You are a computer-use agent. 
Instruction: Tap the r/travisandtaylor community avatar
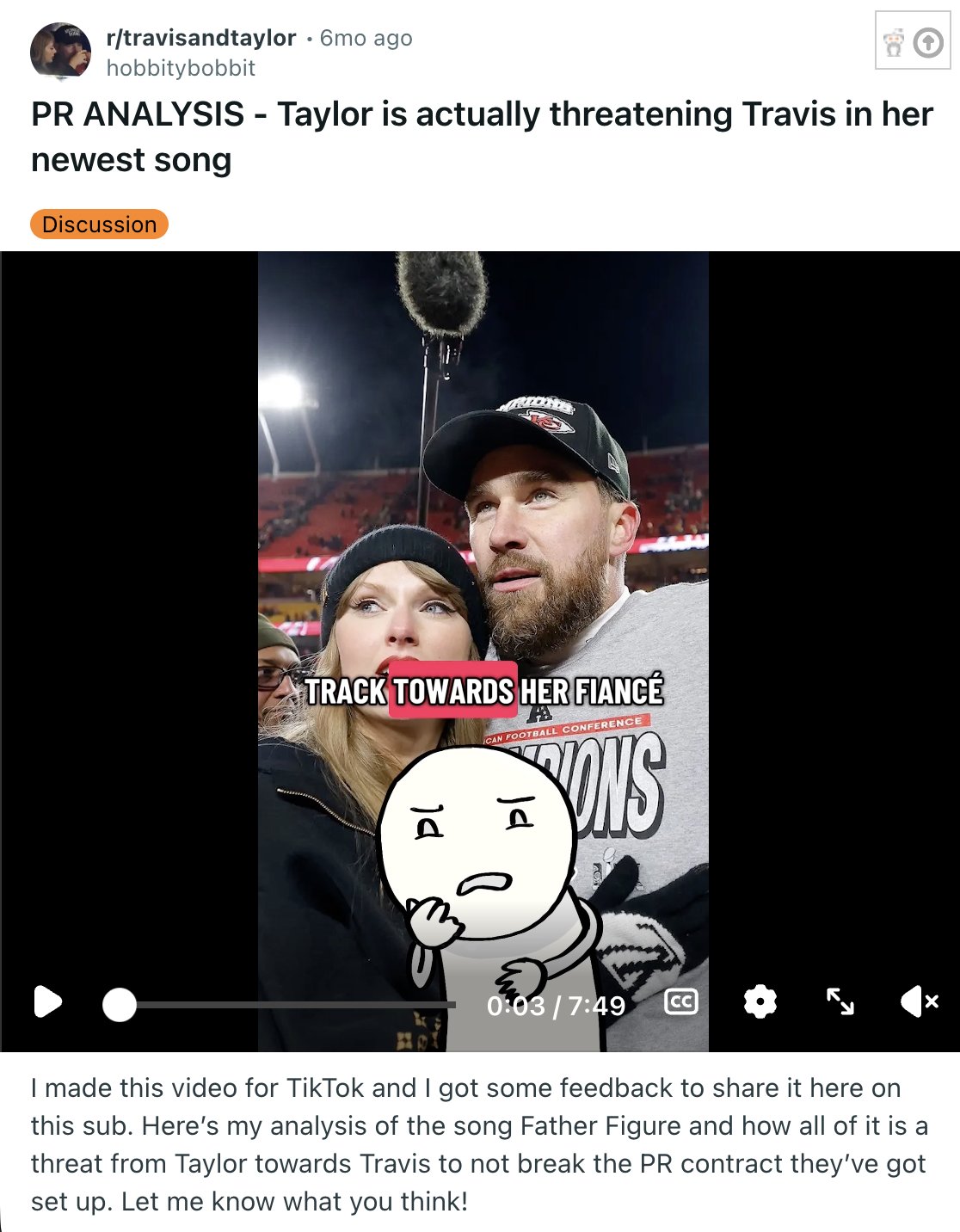pyautogui.click(x=60, y=52)
